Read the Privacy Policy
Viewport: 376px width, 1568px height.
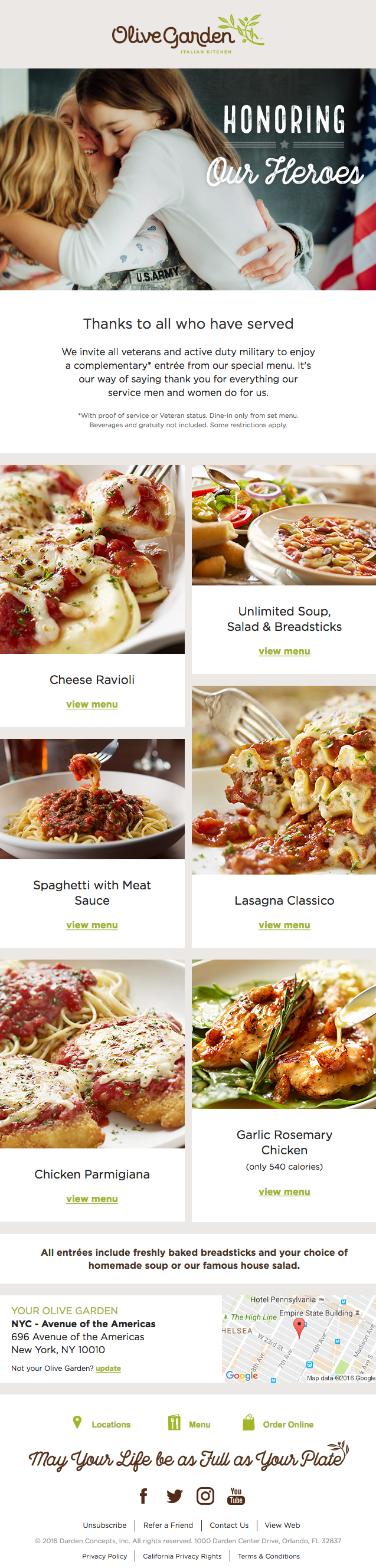104,1556
